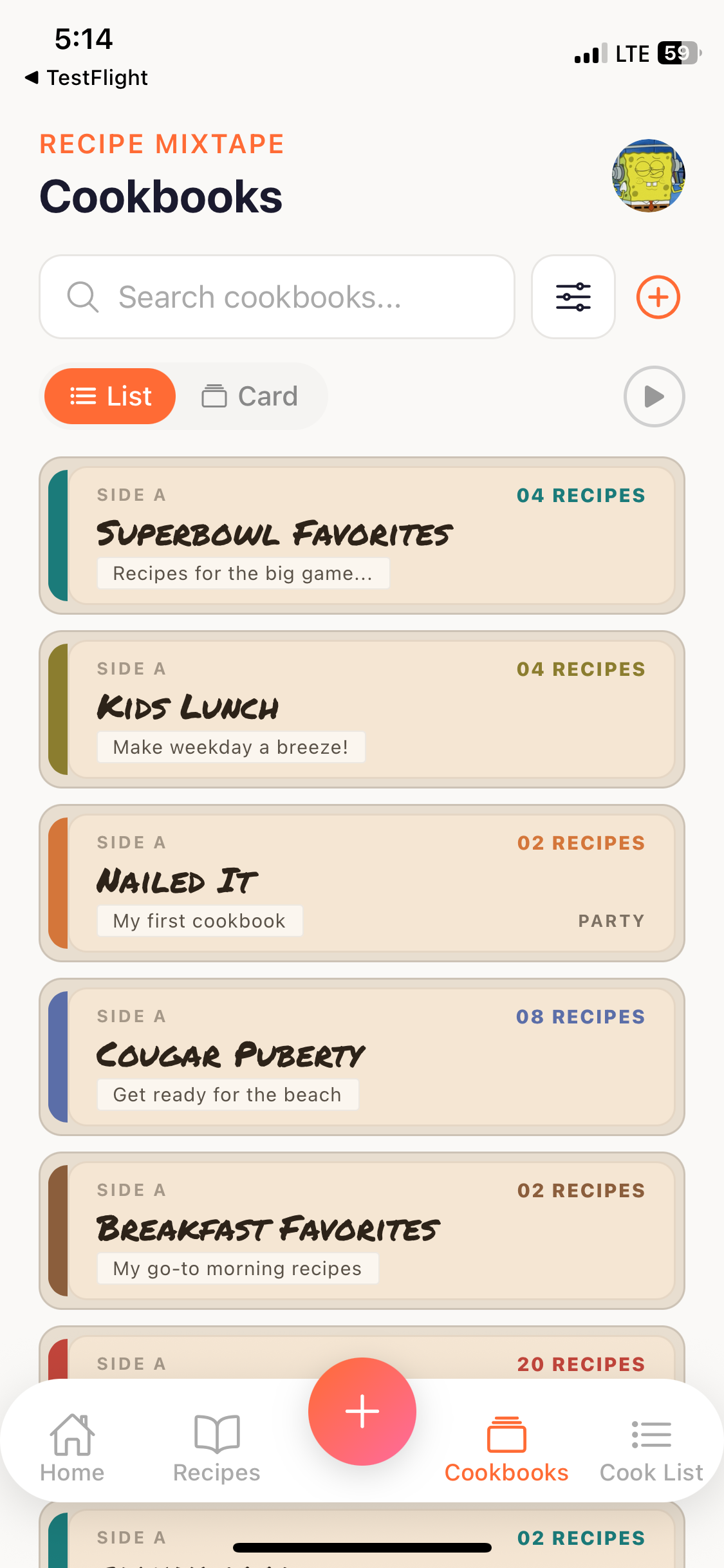Screen dimensions: 724x1568
Task: Select the Kids Lunch cookbook
Action: (x=362, y=708)
